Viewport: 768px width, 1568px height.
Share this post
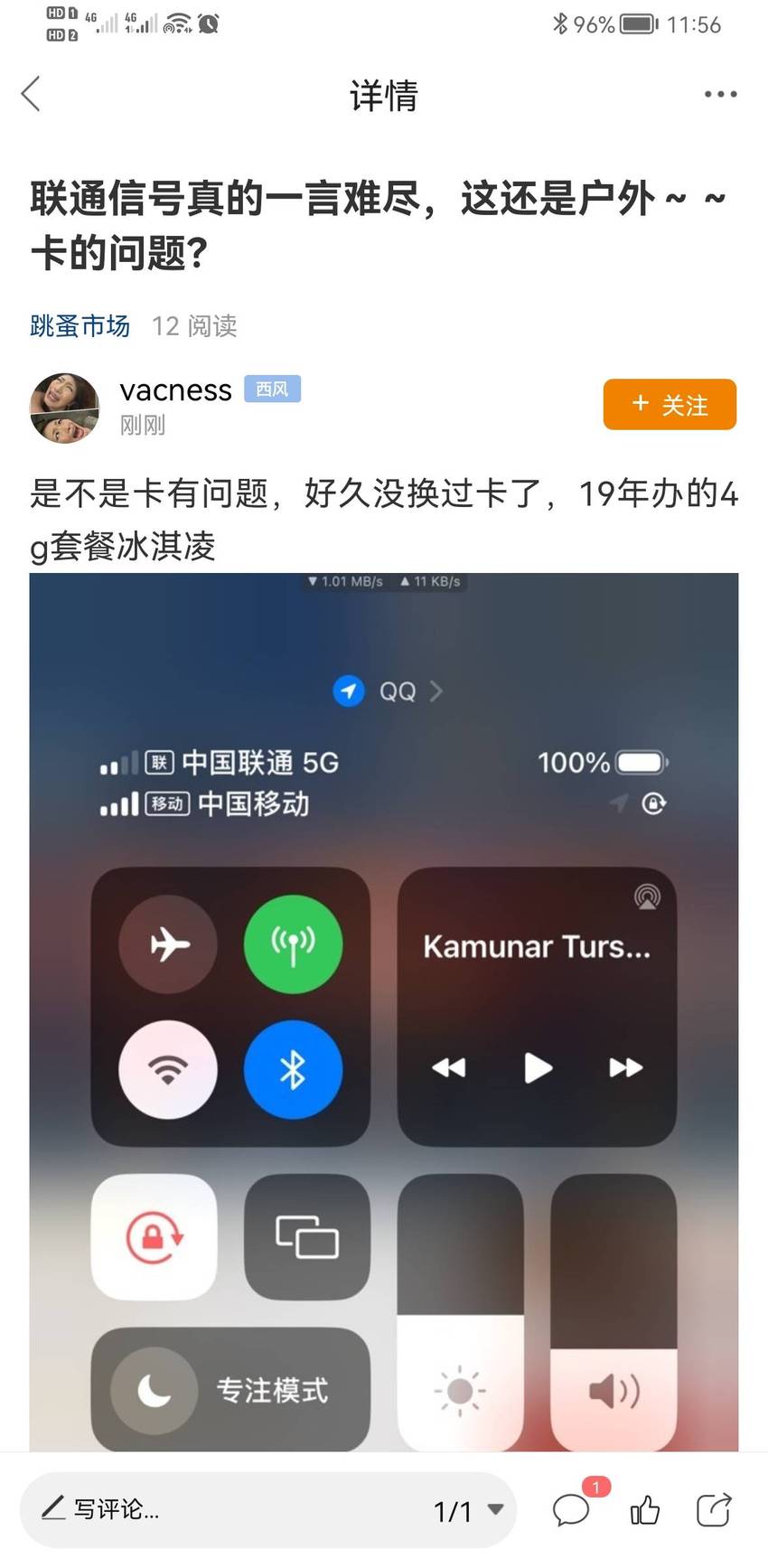[714, 1509]
